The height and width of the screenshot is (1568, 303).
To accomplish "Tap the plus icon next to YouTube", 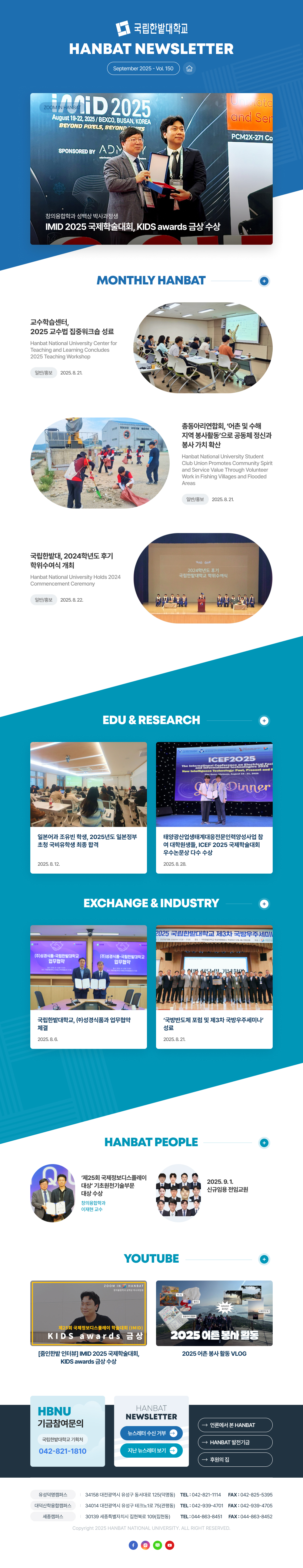I will [x=264, y=1259].
